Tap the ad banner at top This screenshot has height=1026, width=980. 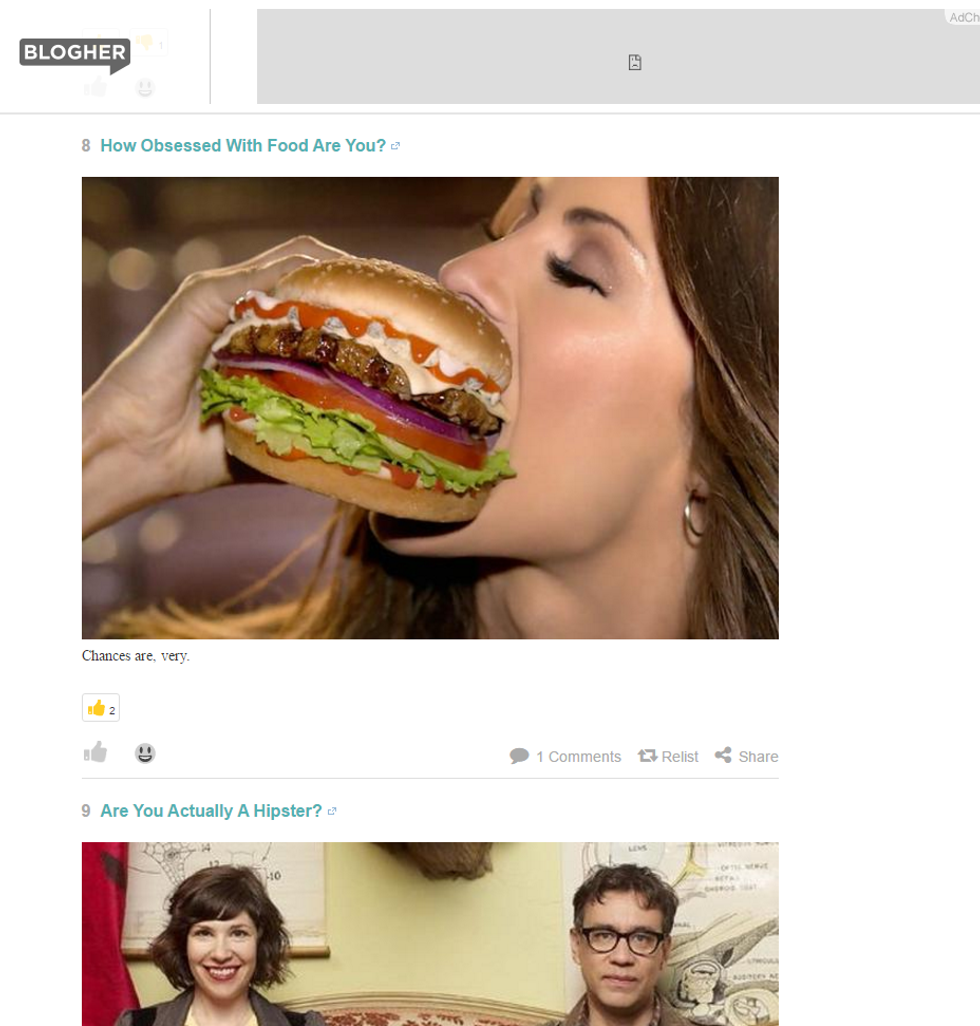[x=618, y=57]
